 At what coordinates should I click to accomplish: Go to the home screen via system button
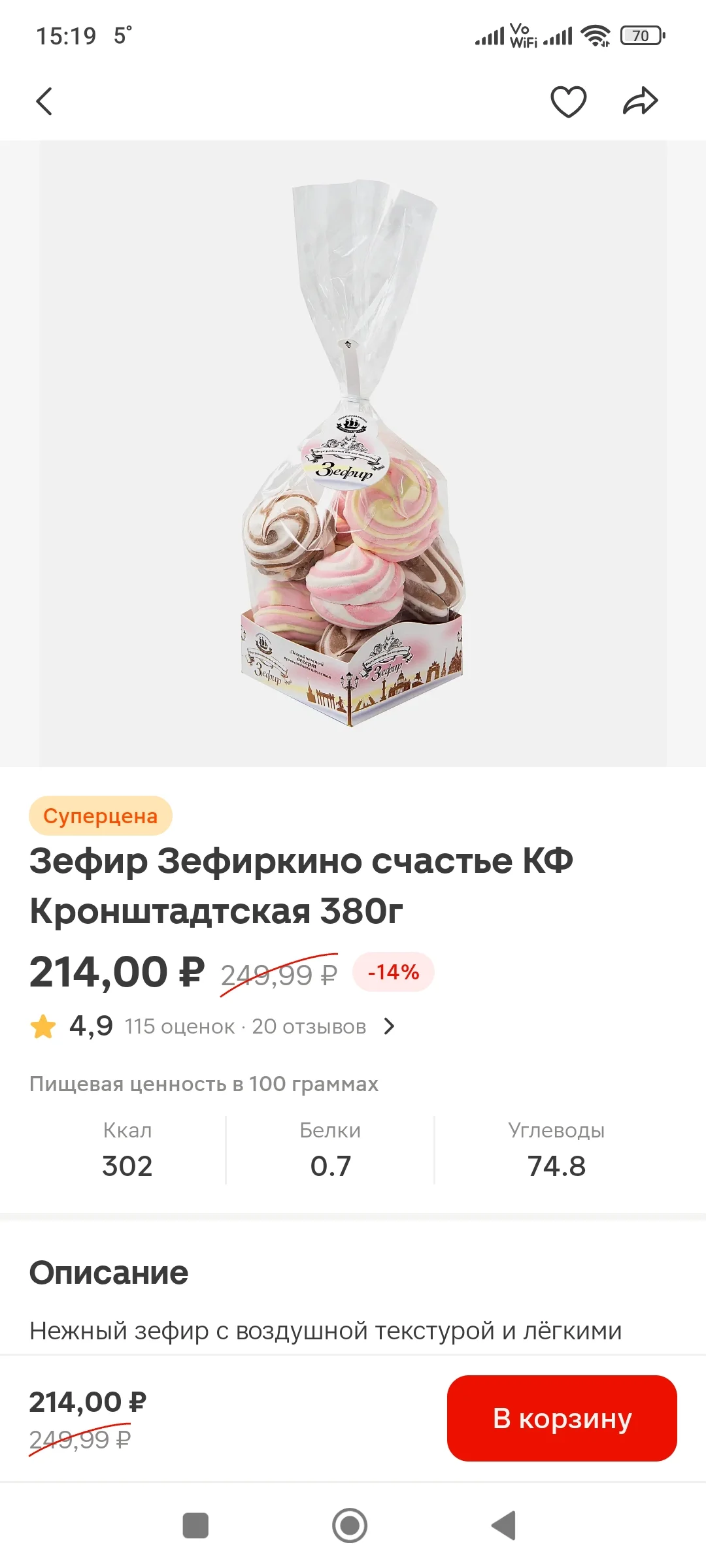[x=350, y=1526]
